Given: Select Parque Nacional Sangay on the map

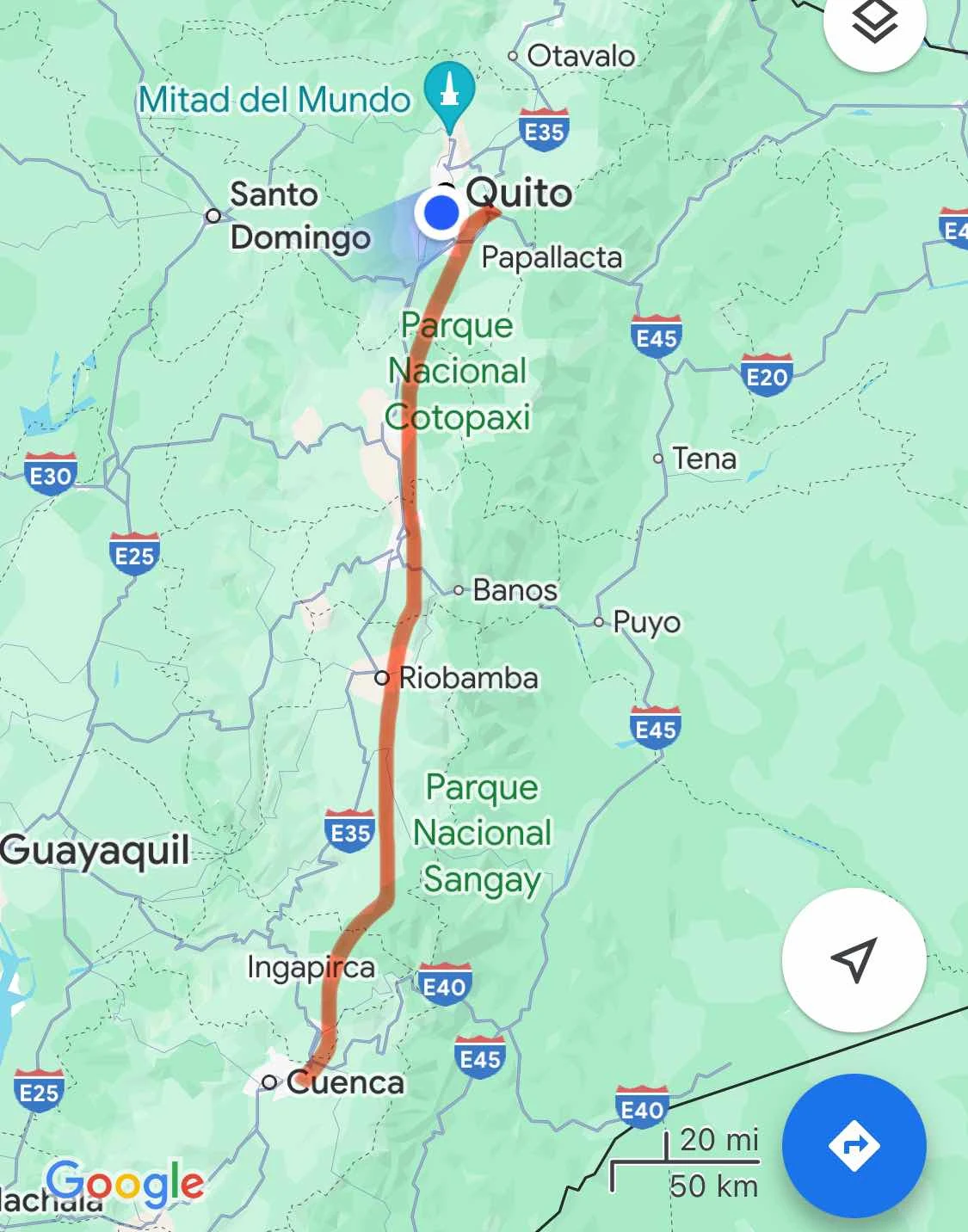Looking at the screenshot, I should [482, 833].
